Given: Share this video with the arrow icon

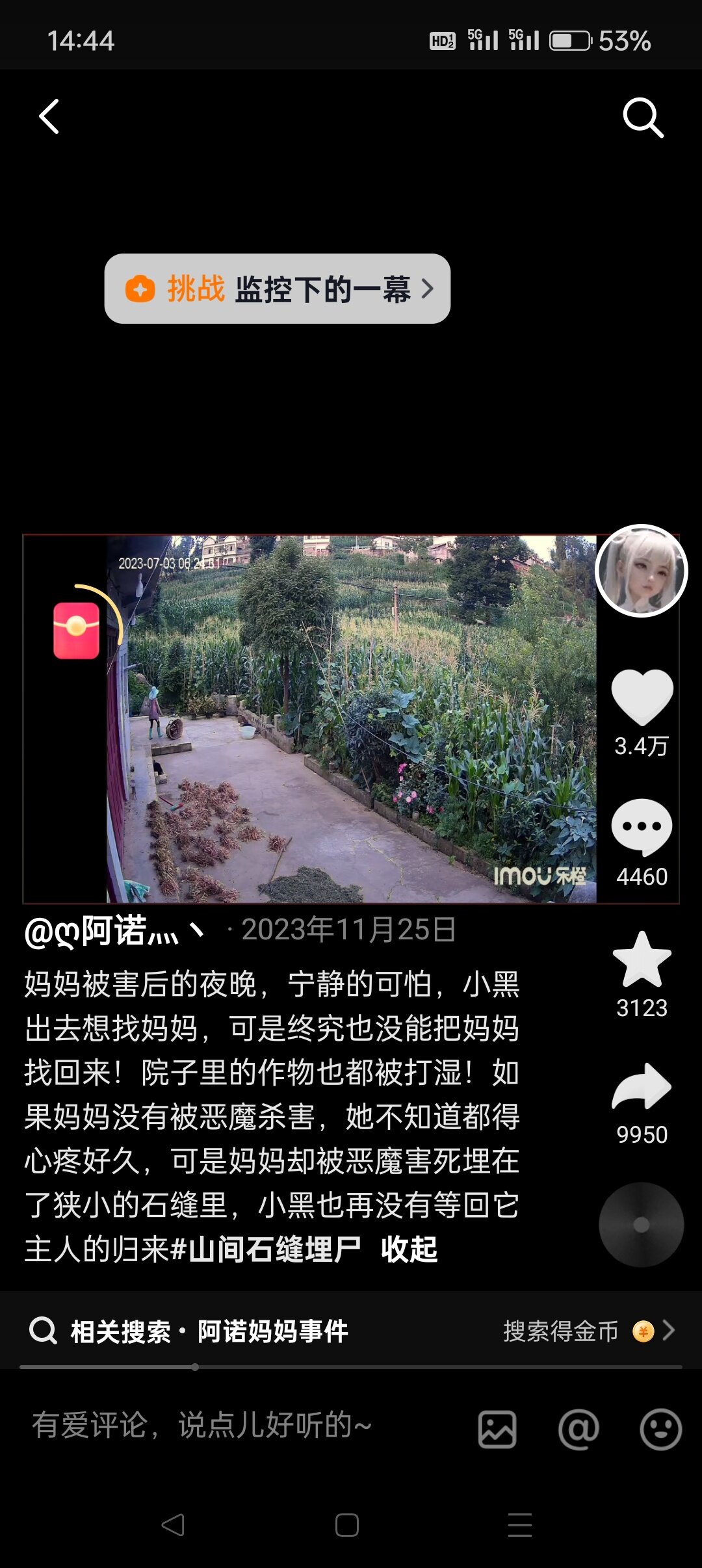Looking at the screenshot, I should [642, 1087].
